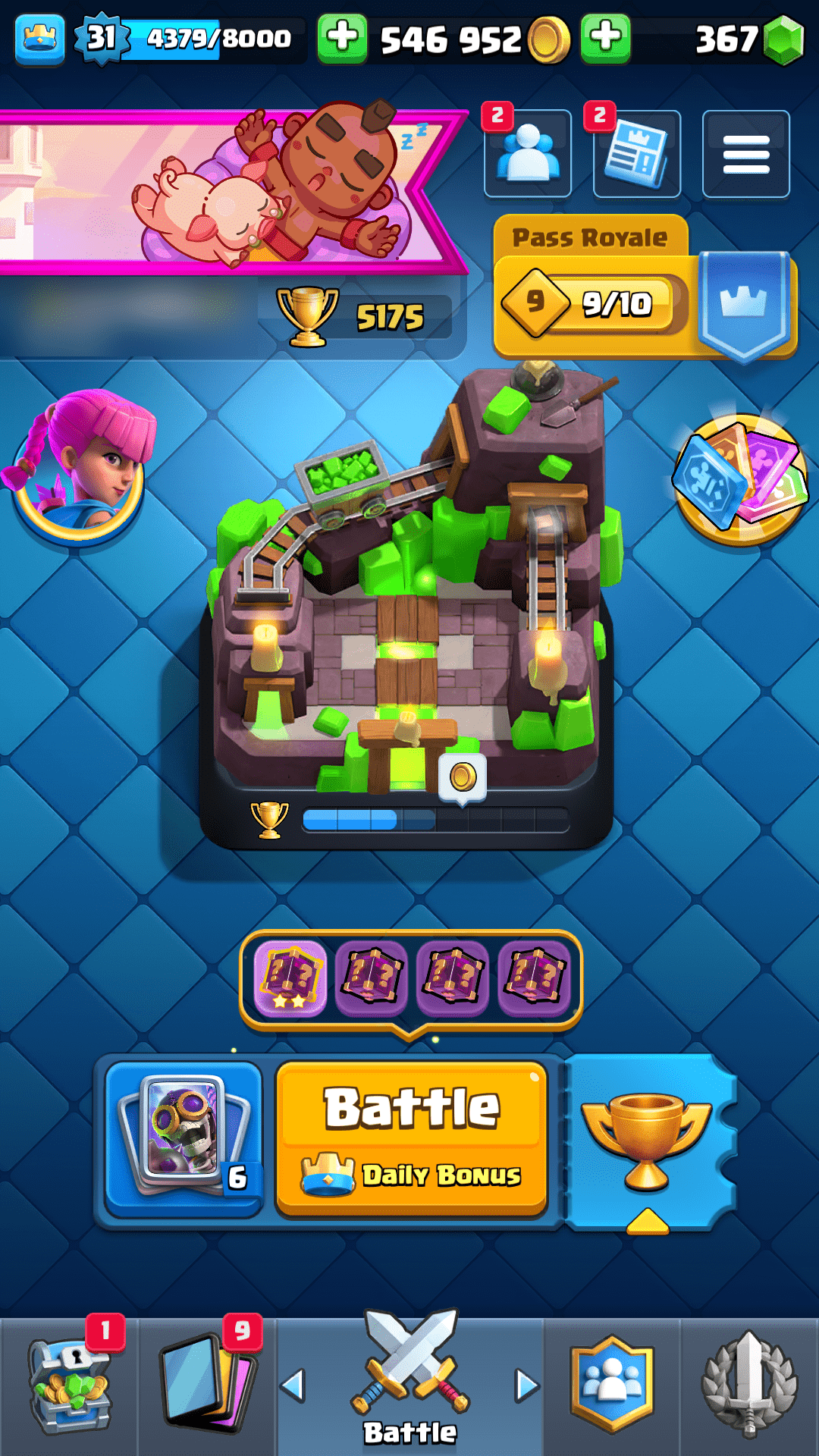The width and height of the screenshot is (819, 1456).
Task: View the trophy road at 5175 trophies
Action: pyautogui.click(x=356, y=317)
